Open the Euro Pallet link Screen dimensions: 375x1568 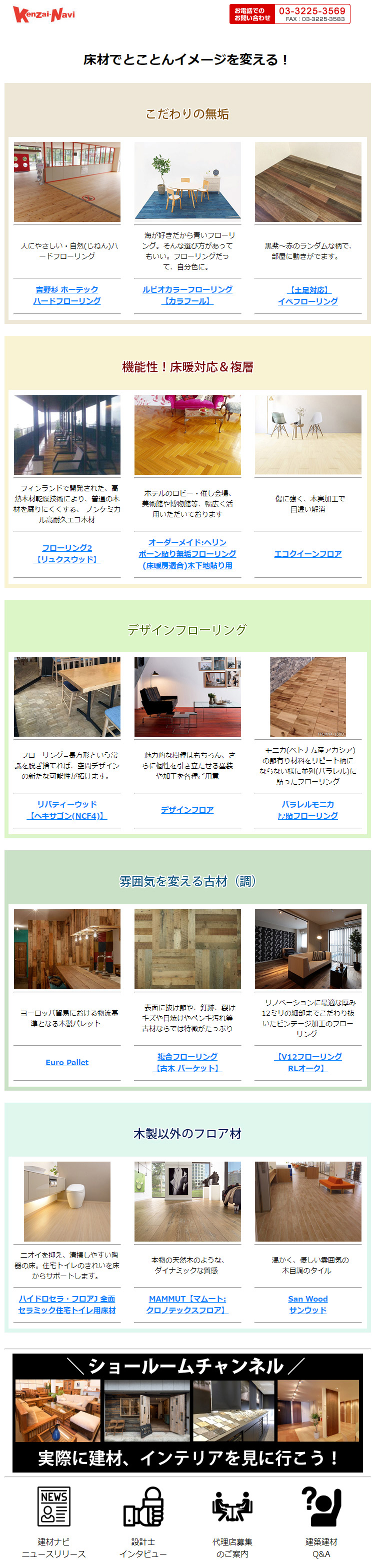tap(67, 1062)
